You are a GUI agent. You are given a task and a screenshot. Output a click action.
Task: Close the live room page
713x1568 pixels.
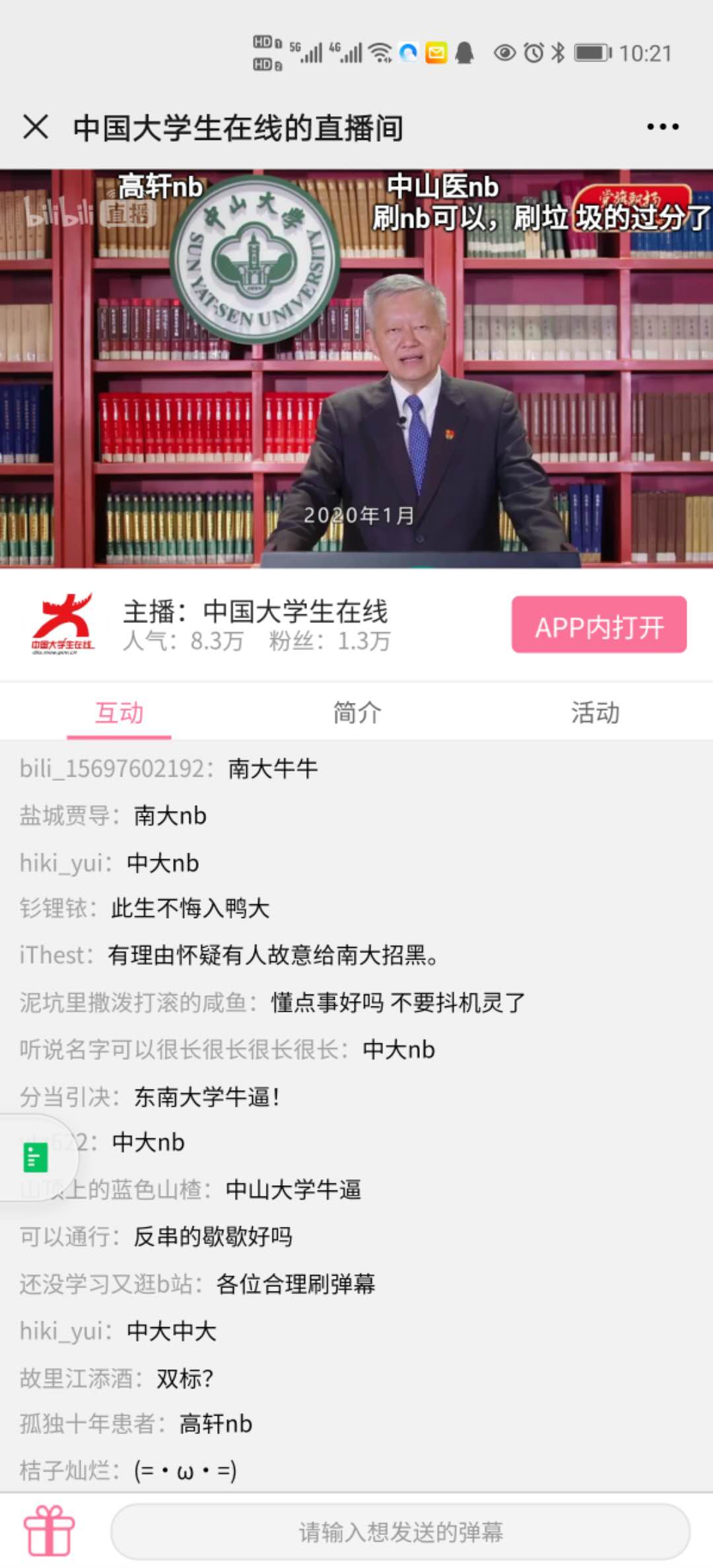pos(36,127)
